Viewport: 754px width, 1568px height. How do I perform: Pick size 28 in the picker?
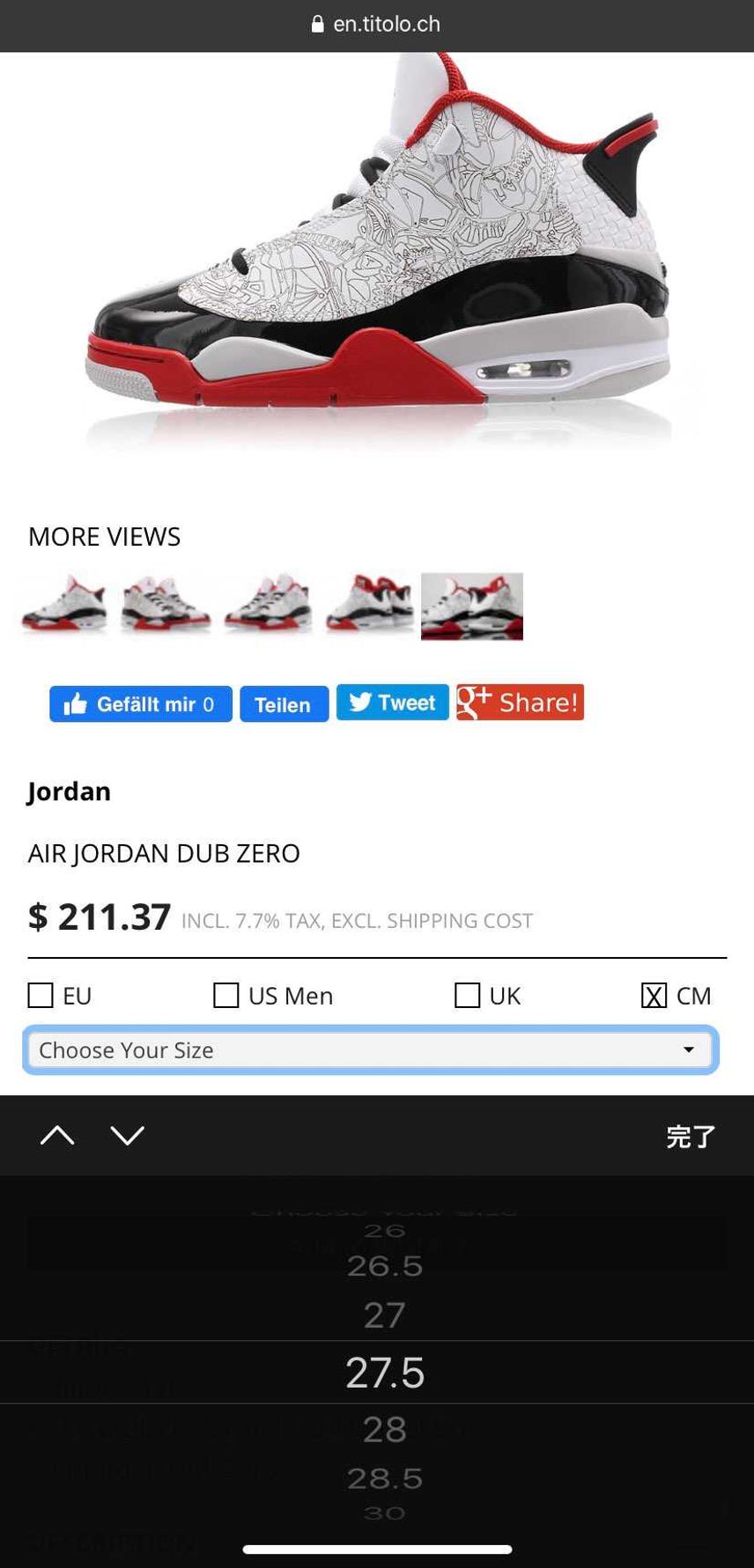pyautogui.click(x=385, y=1430)
